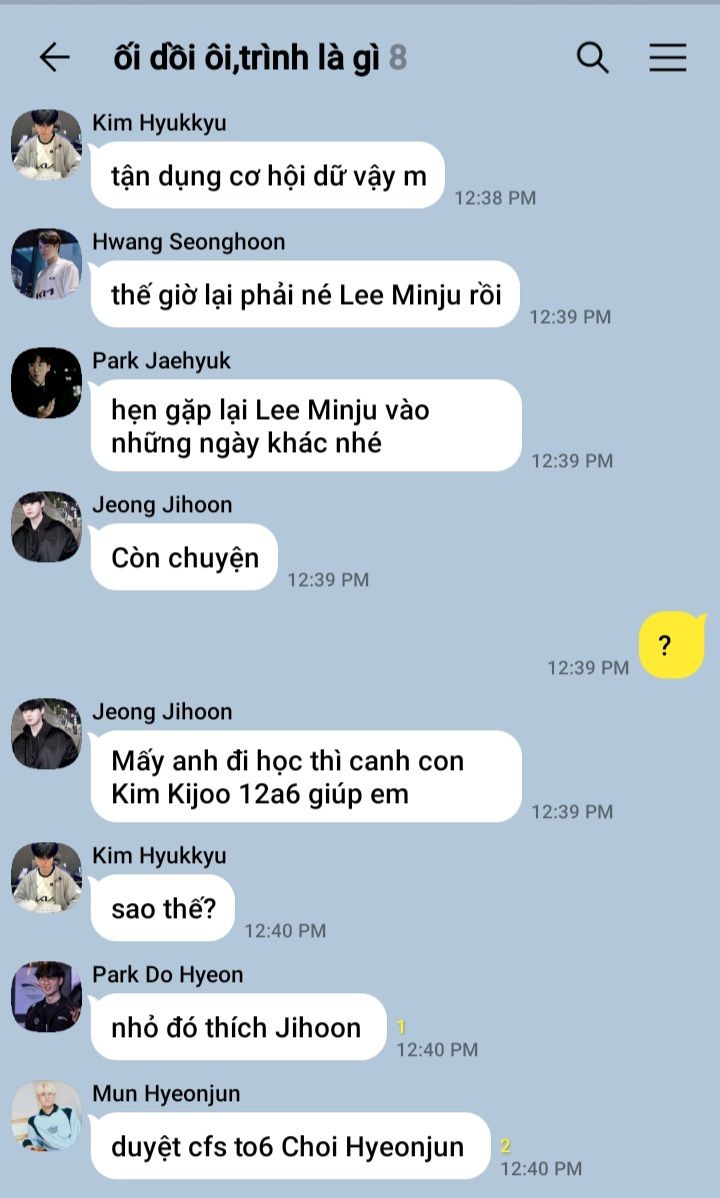Screen dimensions: 720x1198
Task: Tap Park Do Hyeon's profile photo
Action: tap(47, 997)
